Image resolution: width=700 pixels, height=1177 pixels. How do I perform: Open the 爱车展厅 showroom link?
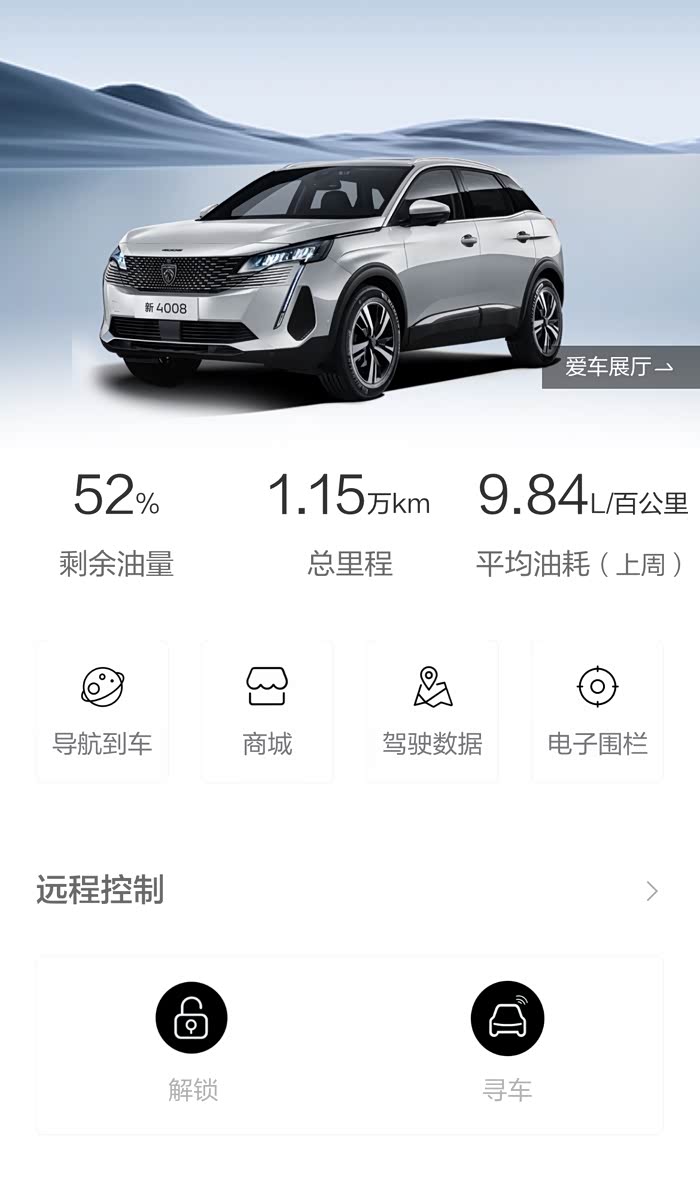coord(620,367)
